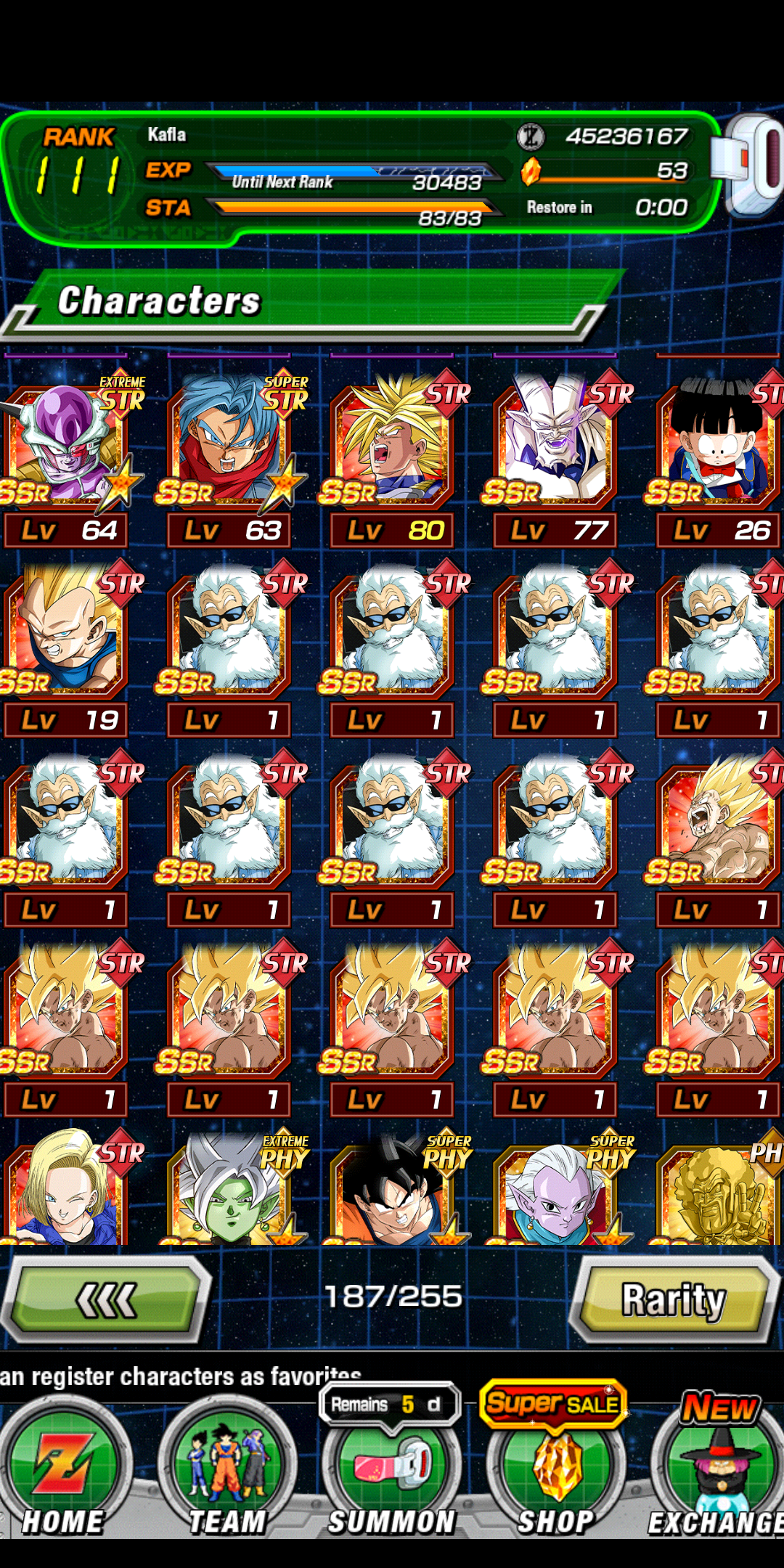Open the Super PHY Supreme Kai card
784x1568 pixels.
[556, 1186]
